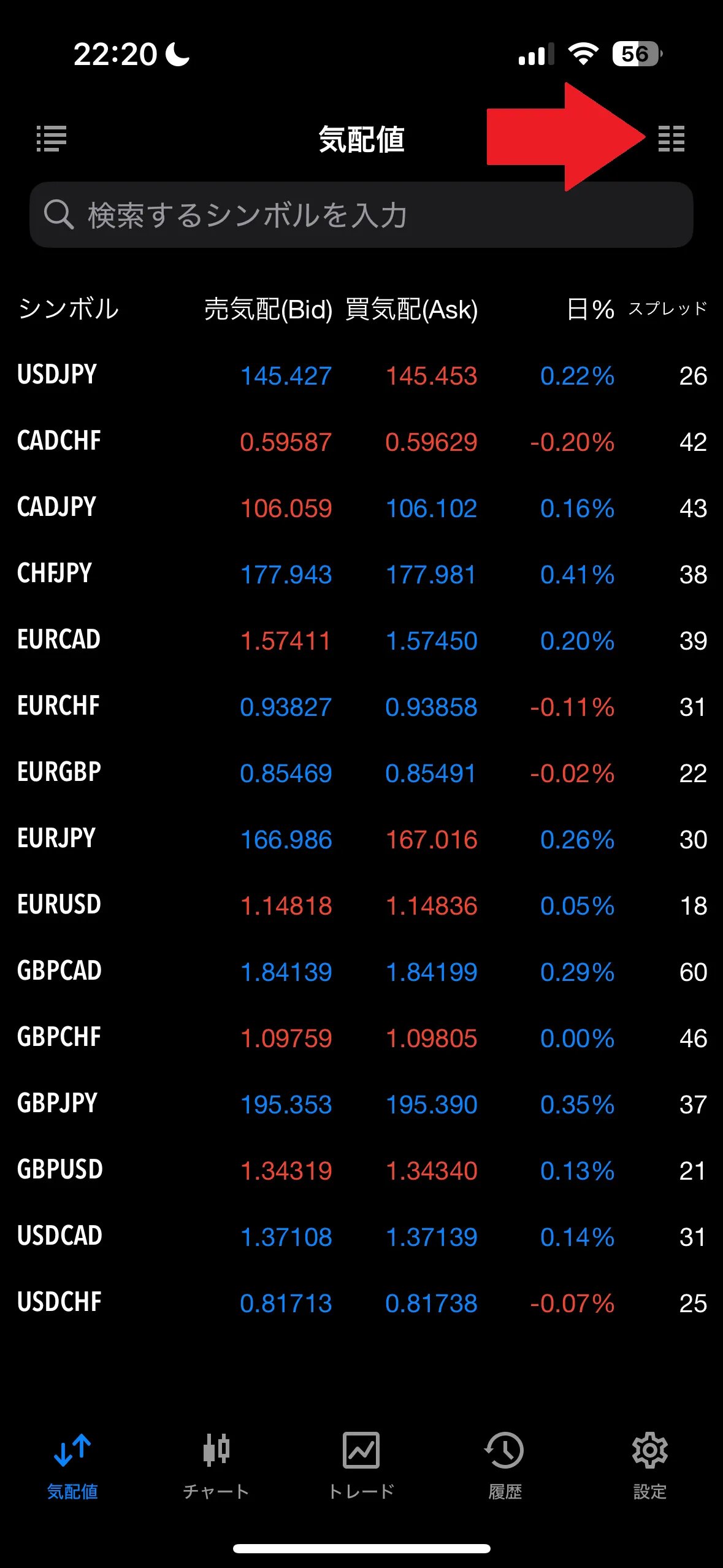Switch to advanced view mode icon top right
This screenshot has height=1568, width=723.
click(x=671, y=139)
